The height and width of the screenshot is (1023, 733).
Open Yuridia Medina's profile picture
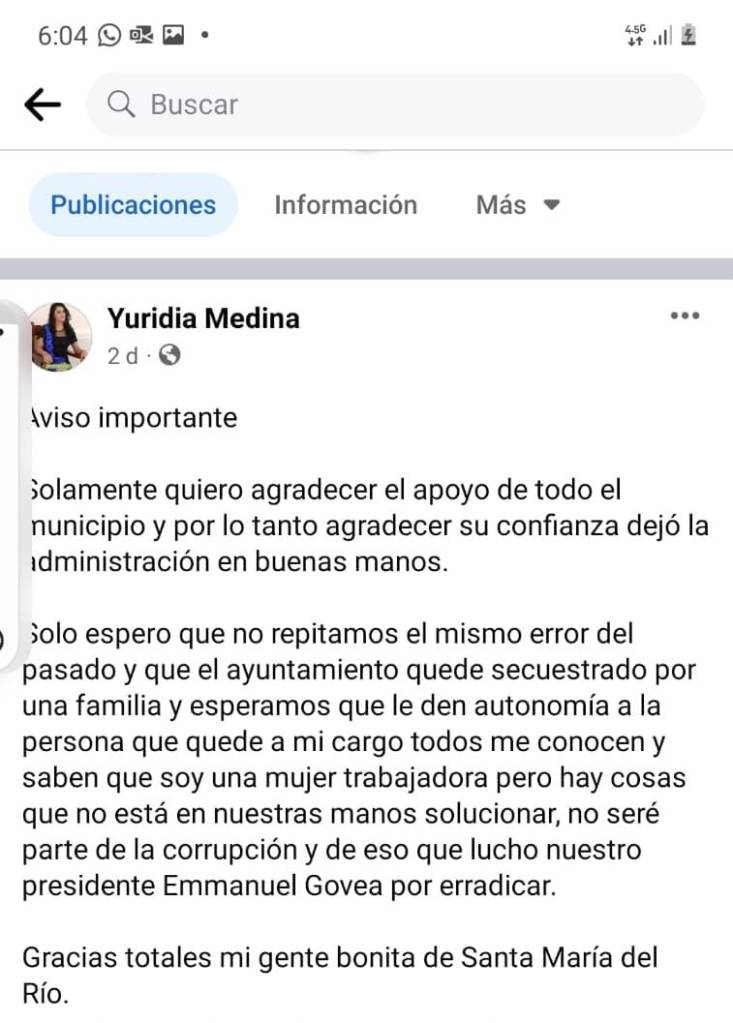(60, 337)
